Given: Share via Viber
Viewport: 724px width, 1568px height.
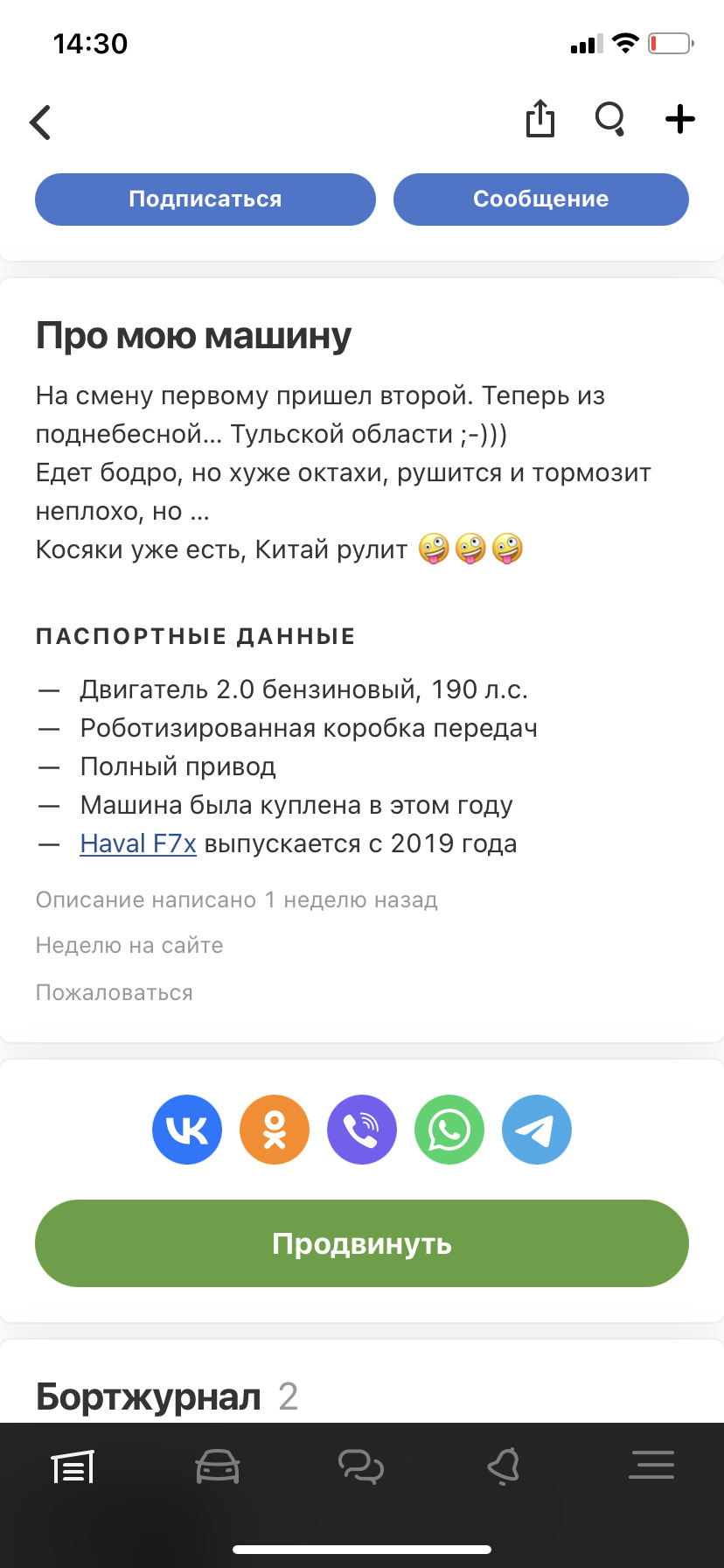Looking at the screenshot, I should click(x=362, y=1130).
